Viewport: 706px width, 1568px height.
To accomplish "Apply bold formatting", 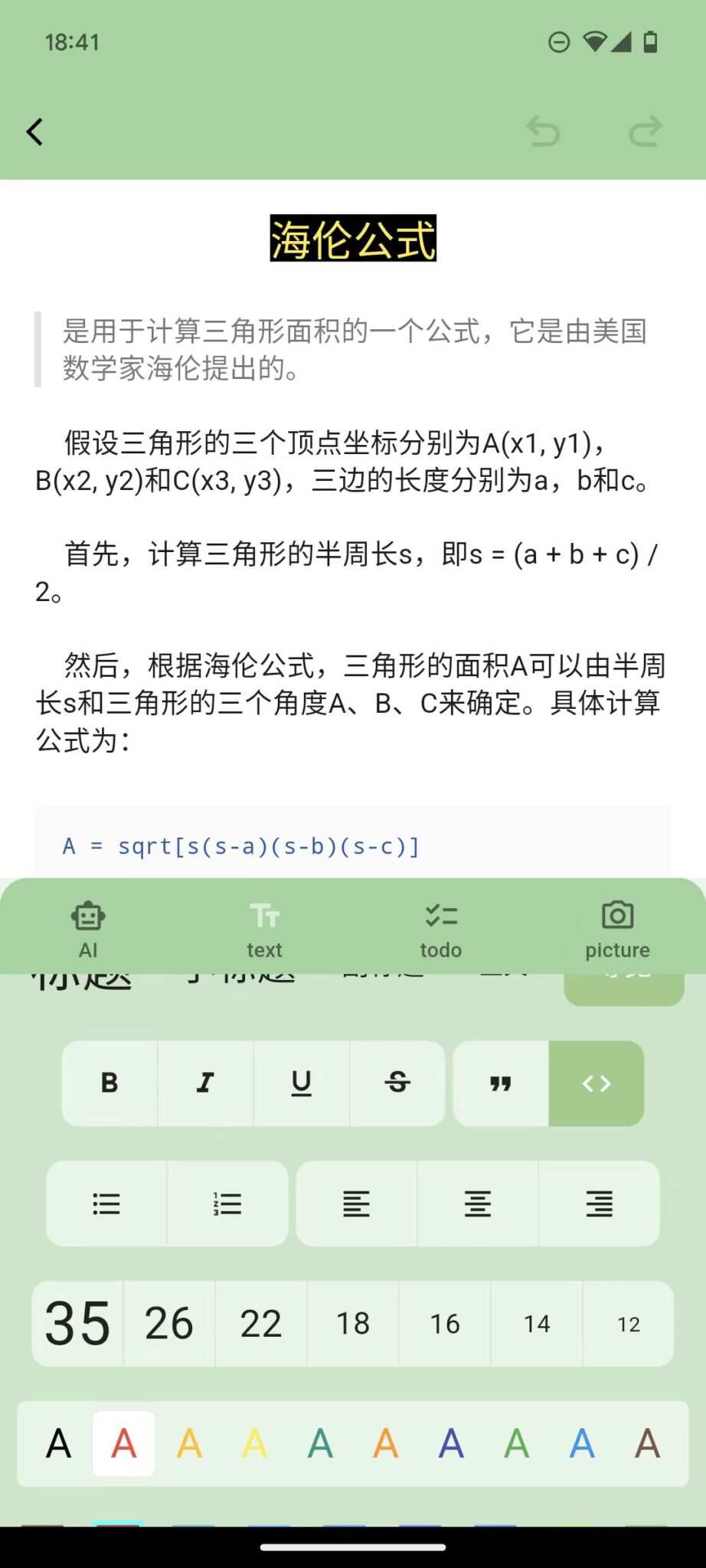I will click(109, 1083).
